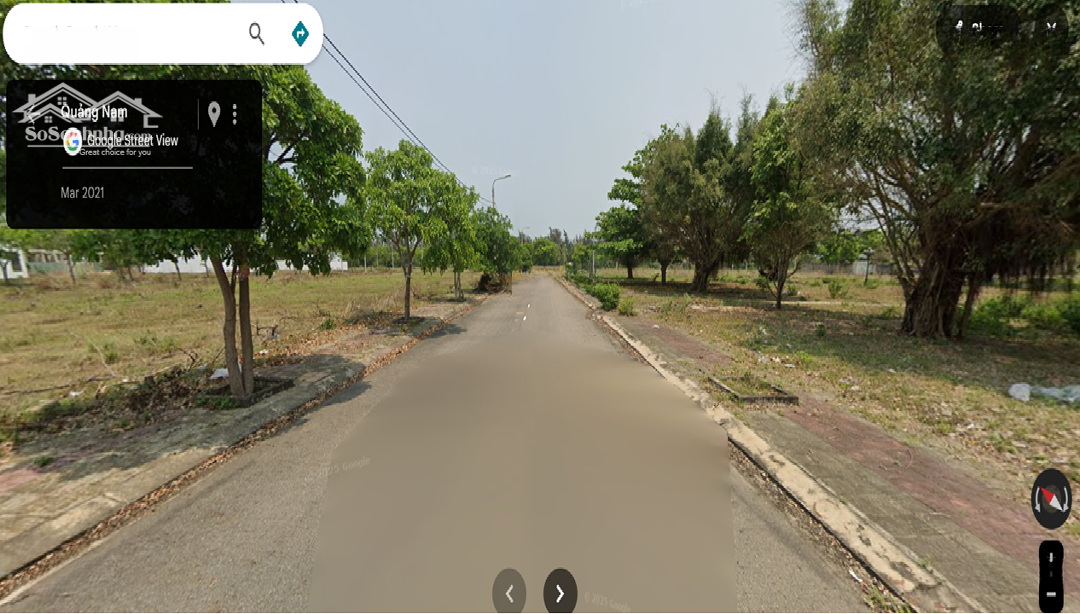Open directions with the blue arrow icon
Screen dimensions: 1080x614
(x=300, y=34)
